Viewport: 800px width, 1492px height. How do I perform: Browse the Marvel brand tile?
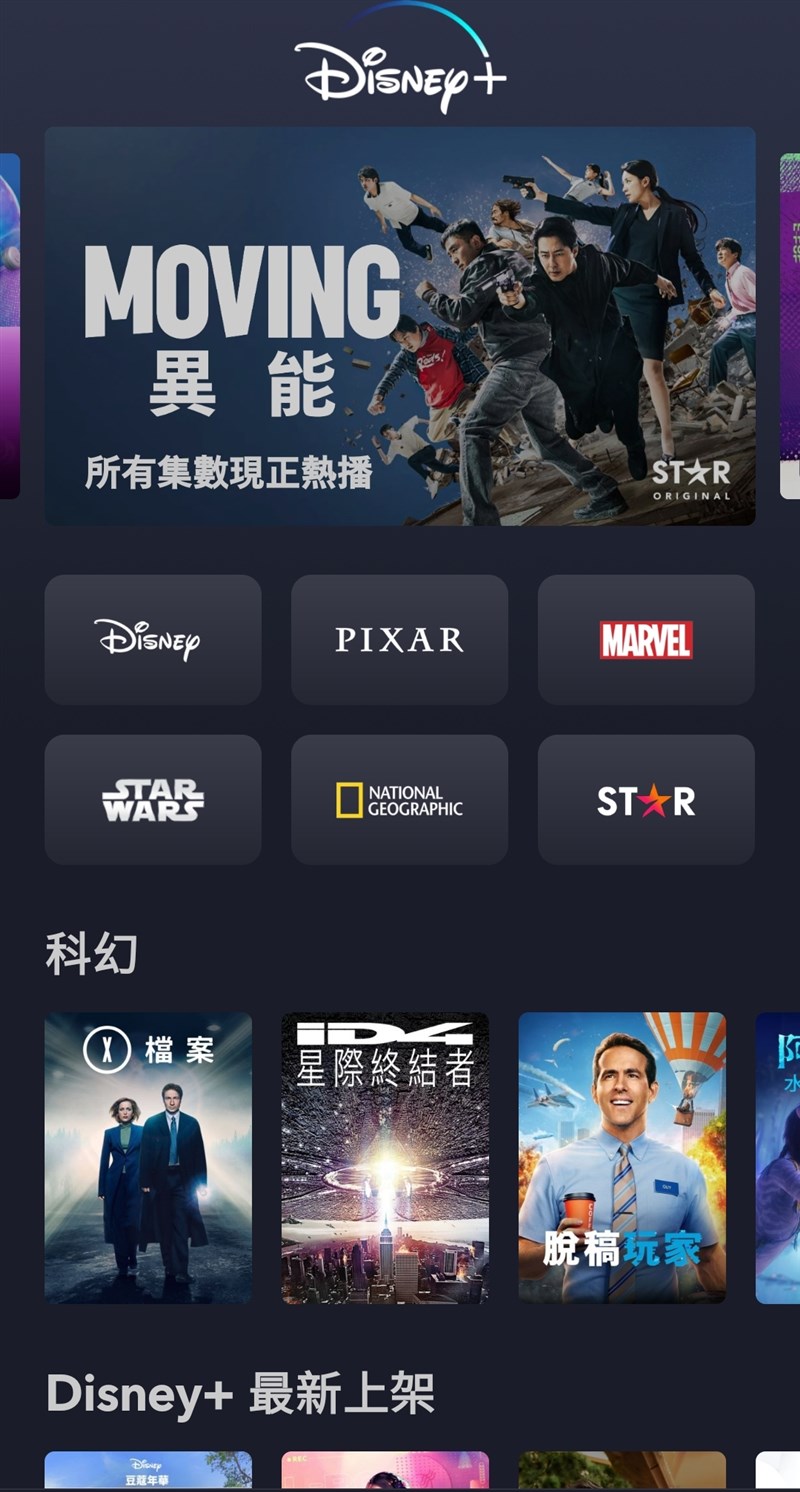click(646, 640)
